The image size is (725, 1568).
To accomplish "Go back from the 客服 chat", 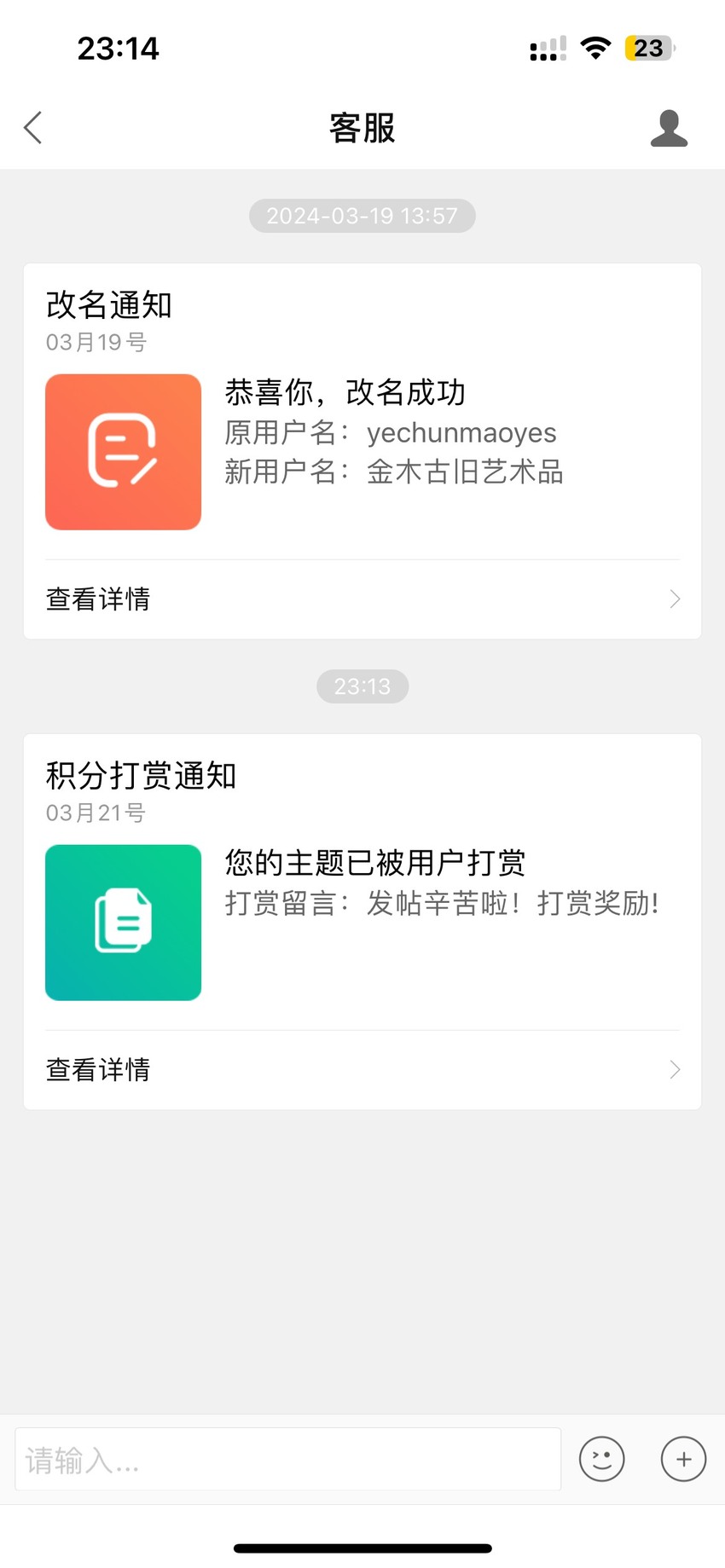I will click(32, 128).
